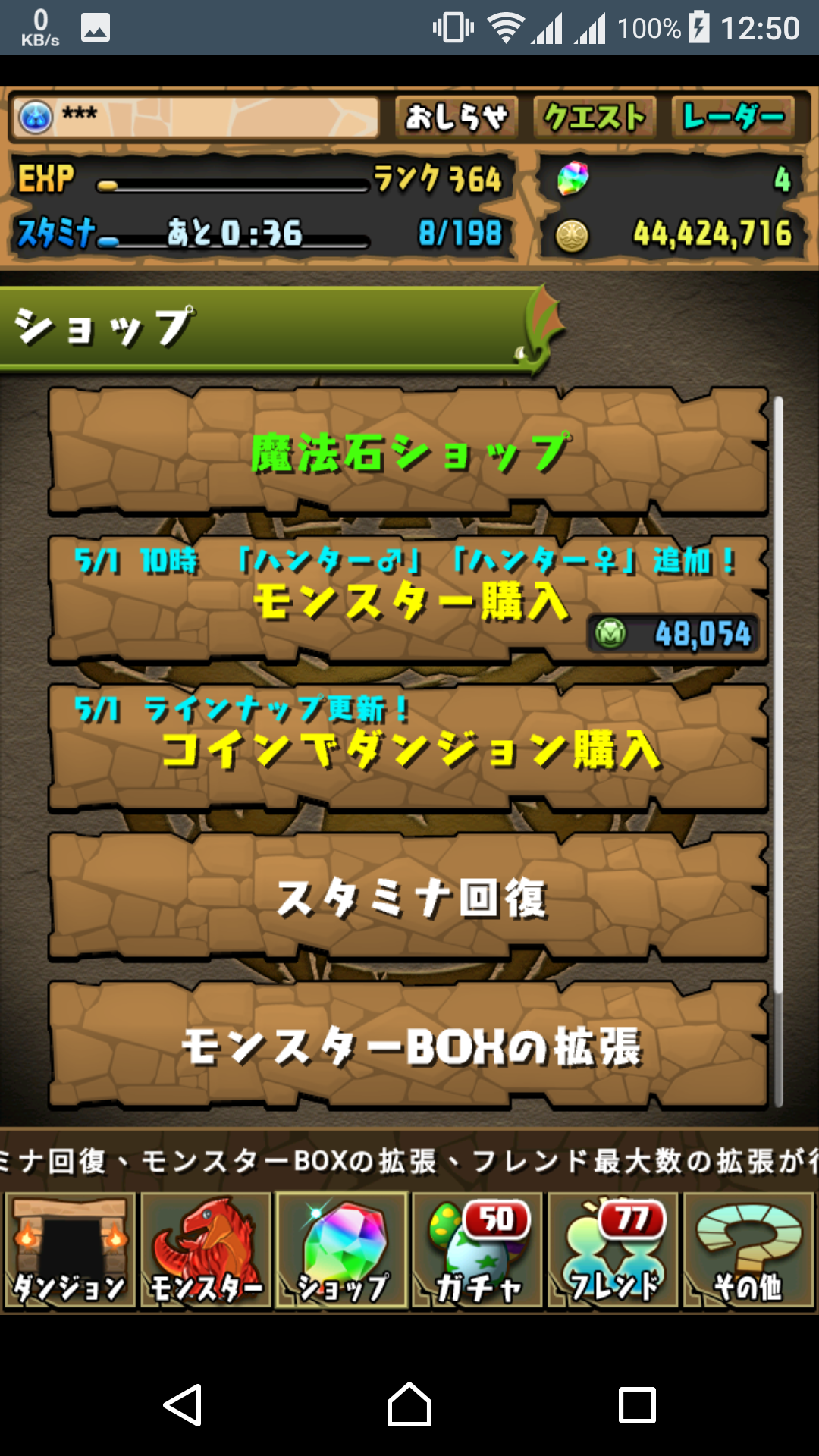Open the フレンド friends tab
Viewport: 819px width, 1456px height.
click(613, 1250)
